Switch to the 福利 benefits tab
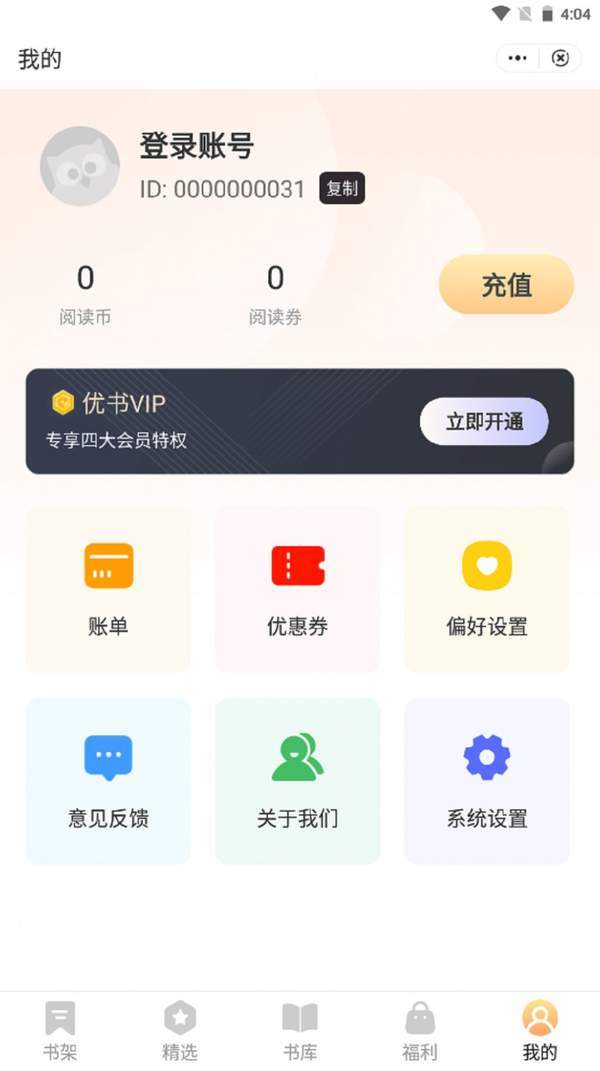Image resolution: width=600 pixels, height=1071 pixels. (x=420, y=1031)
